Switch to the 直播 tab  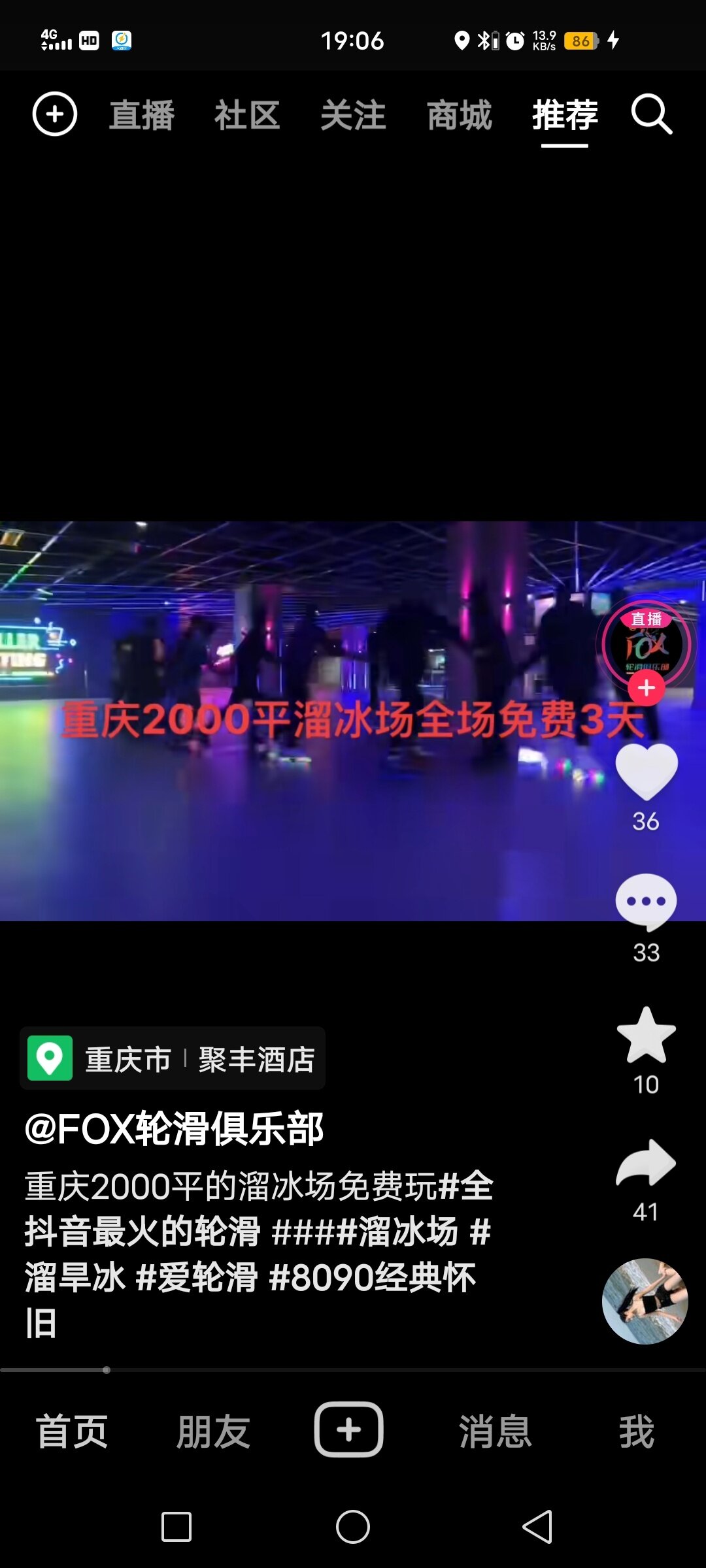pos(142,116)
